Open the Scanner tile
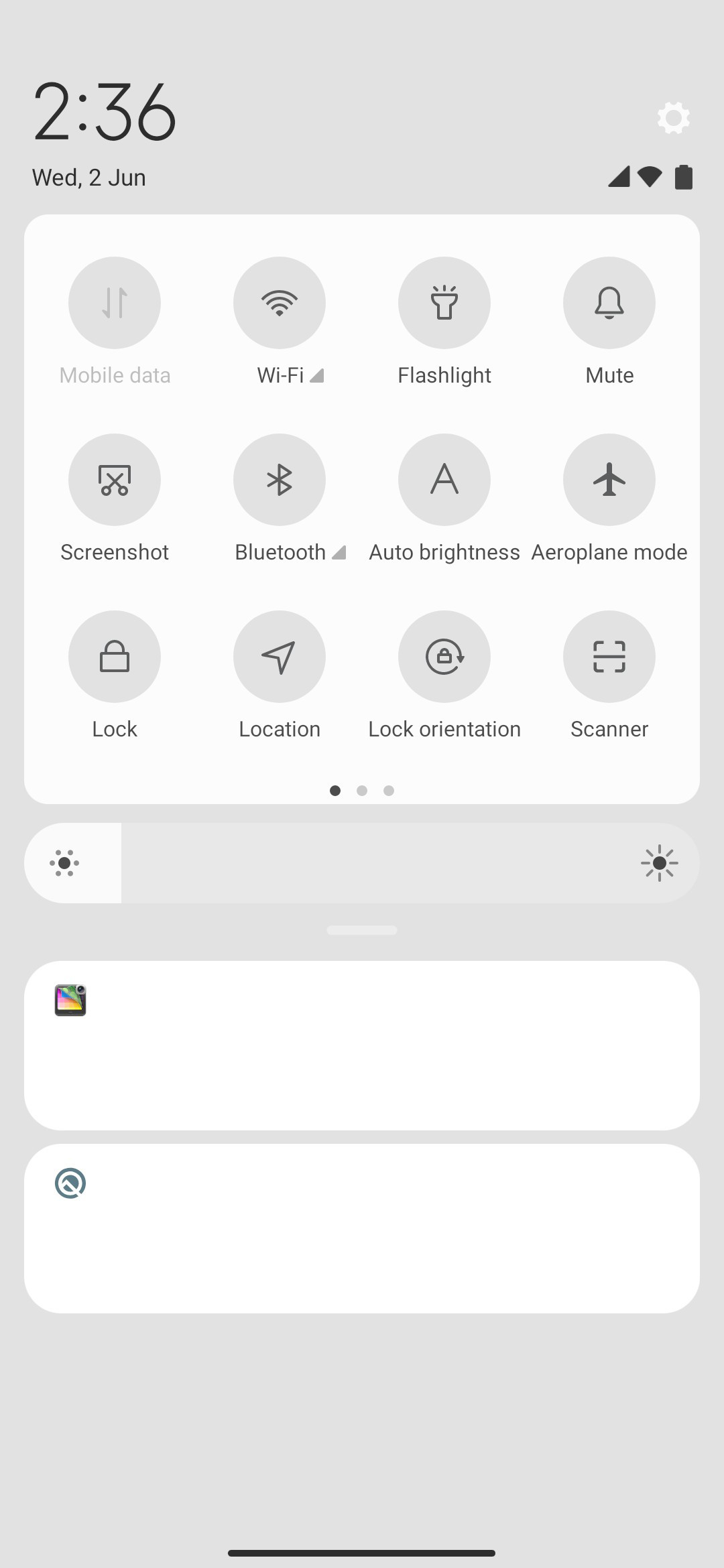Image resolution: width=724 pixels, height=1568 pixels. pos(609,657)
